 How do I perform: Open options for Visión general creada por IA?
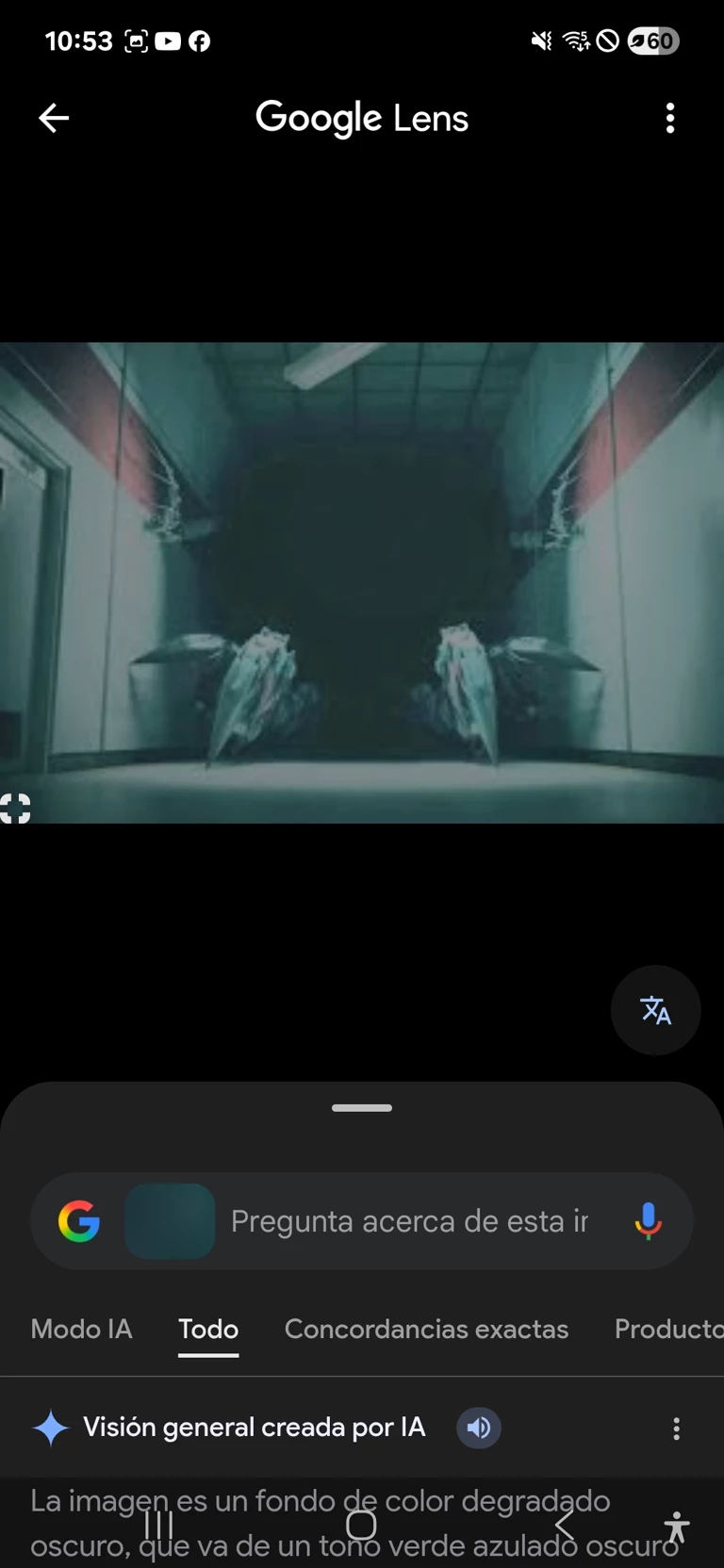coord(676,1429)
